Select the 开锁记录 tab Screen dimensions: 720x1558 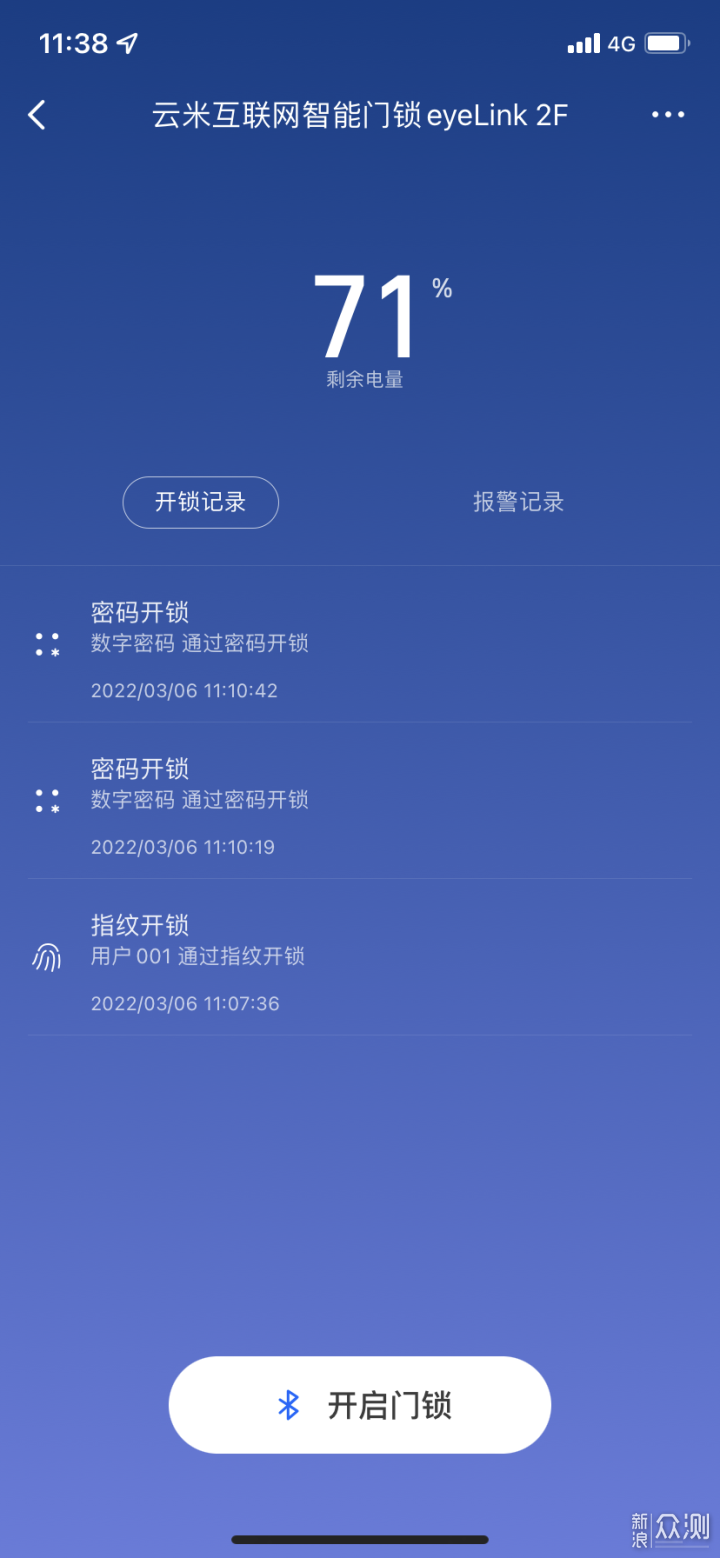click(x=201, y=502)
